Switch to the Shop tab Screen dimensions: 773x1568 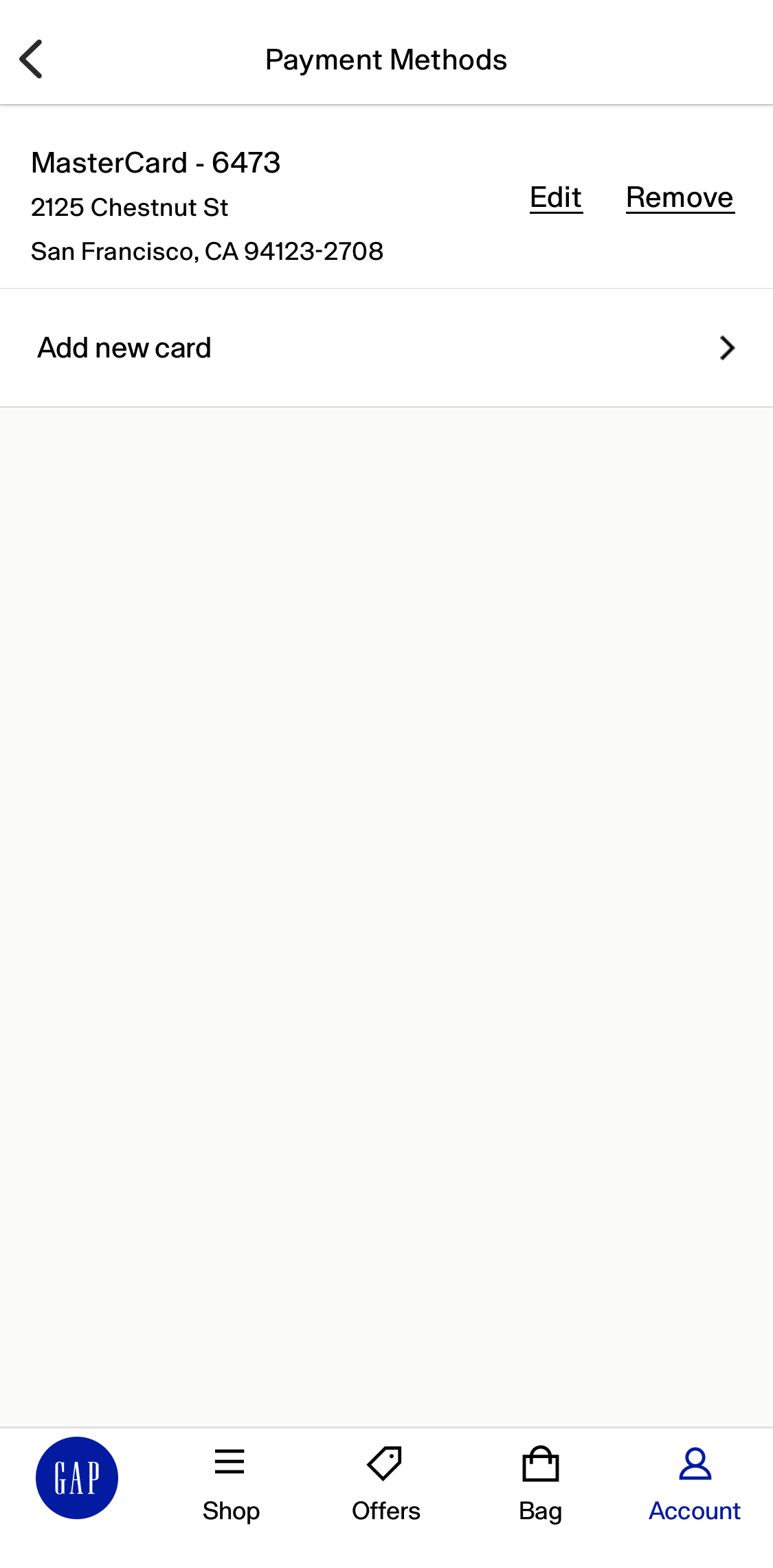click(x=231, y=1484)
